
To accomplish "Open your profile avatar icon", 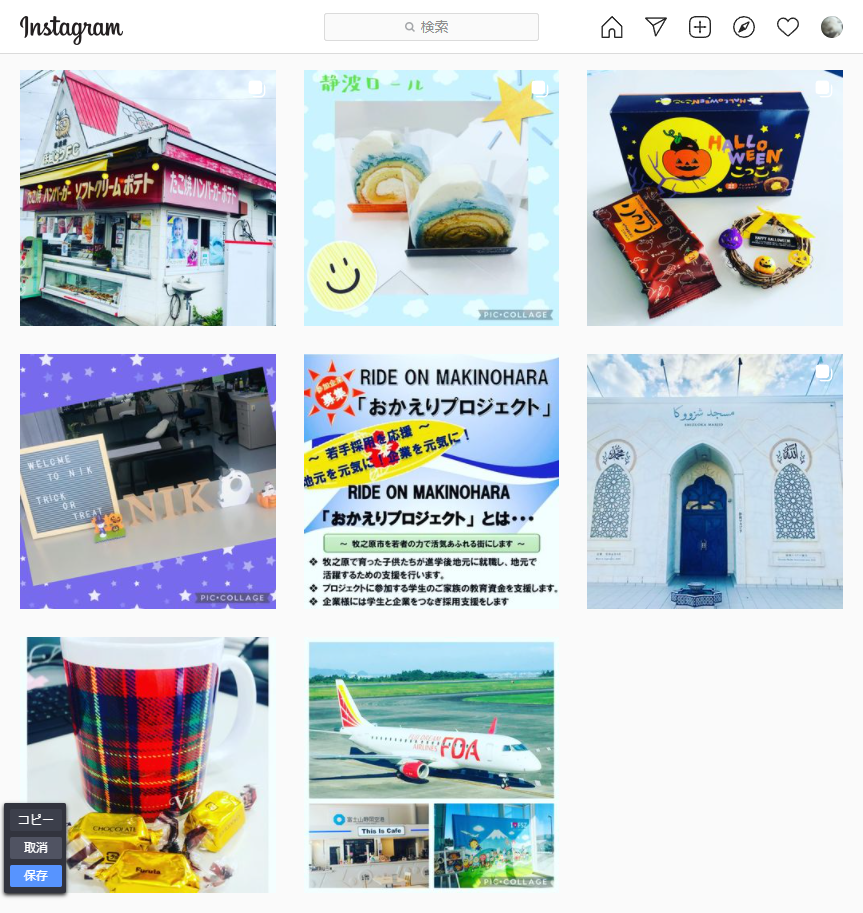I will [x=832, y=27].
